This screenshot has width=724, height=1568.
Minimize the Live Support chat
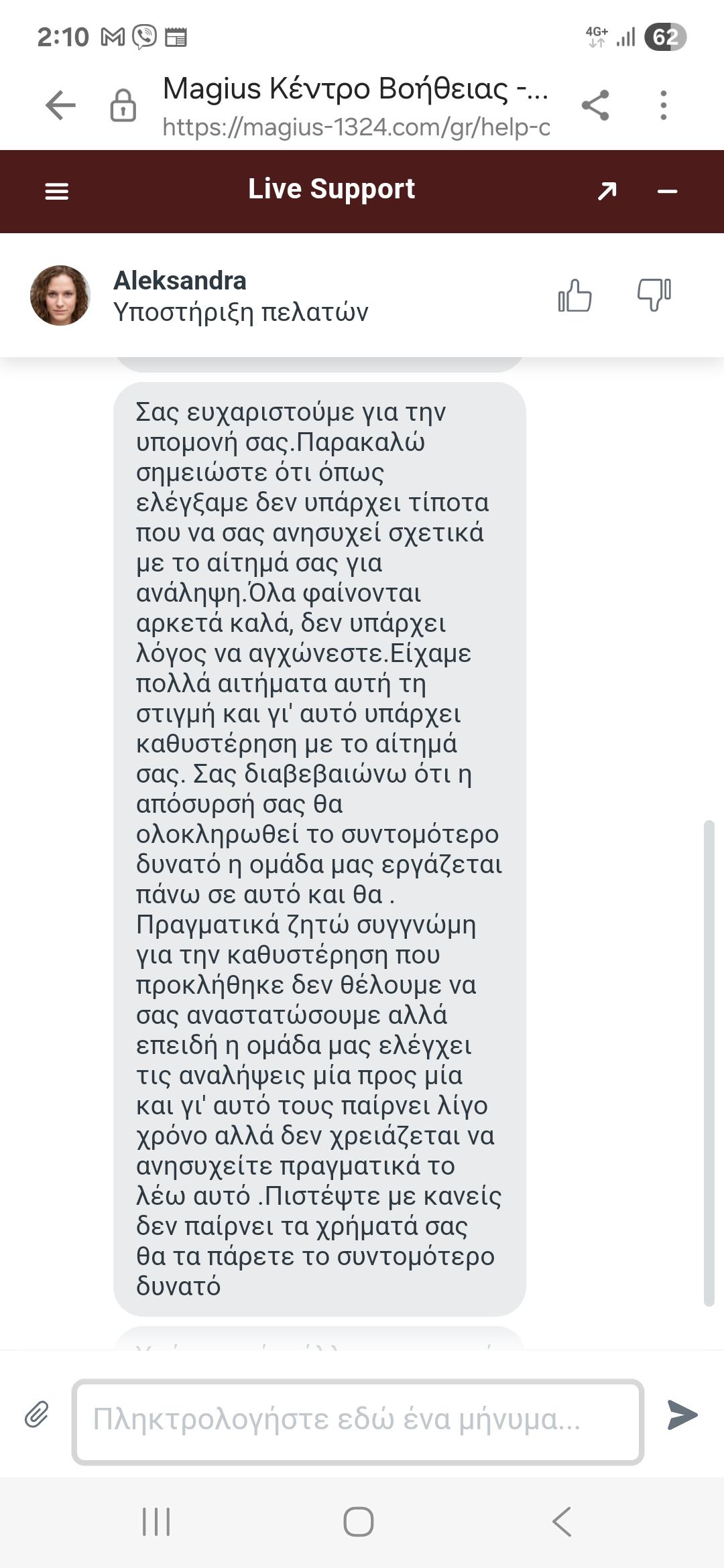667,192
